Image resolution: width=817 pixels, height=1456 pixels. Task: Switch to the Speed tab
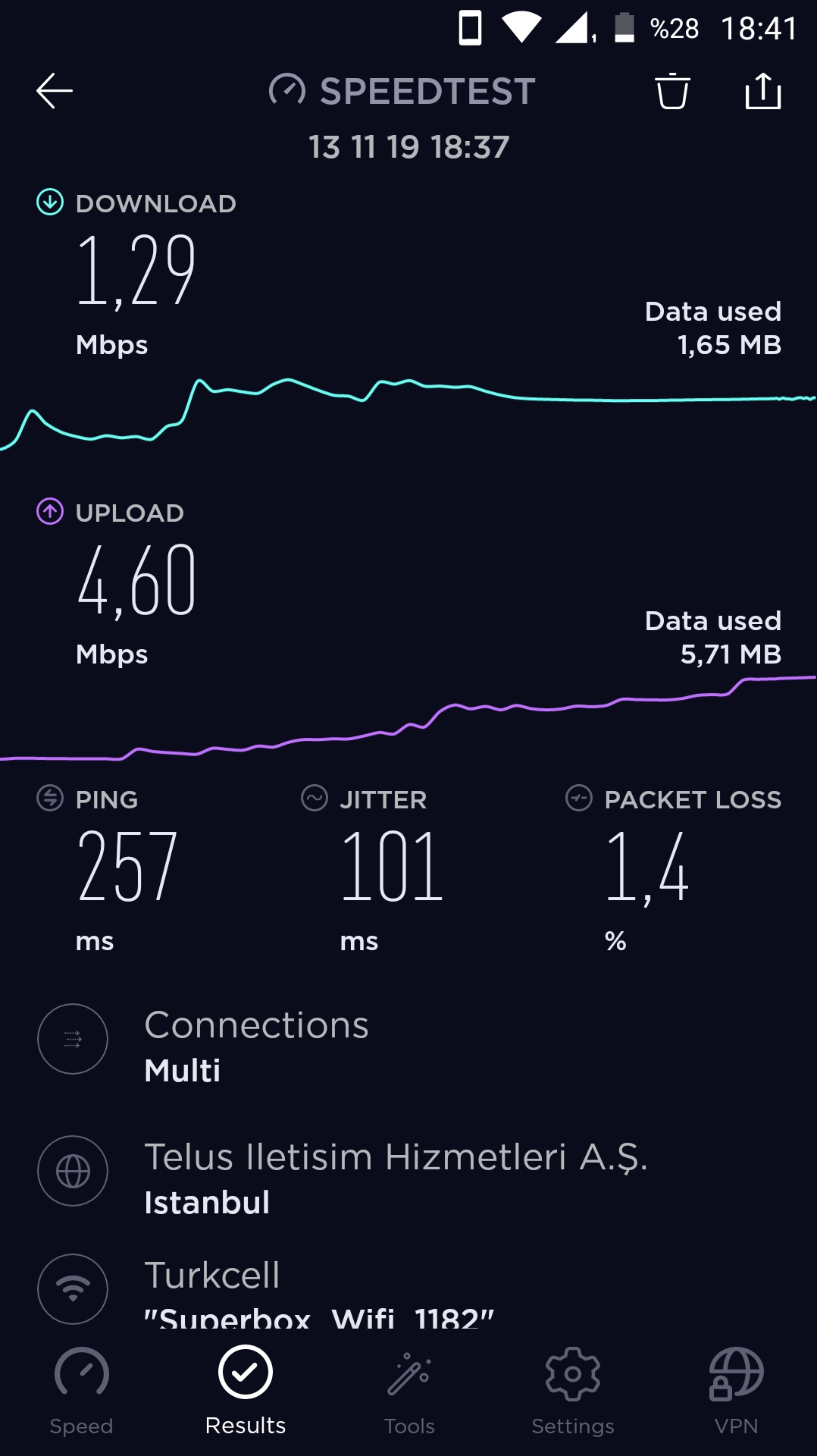pyautogui.click(x=82, y=1392)
